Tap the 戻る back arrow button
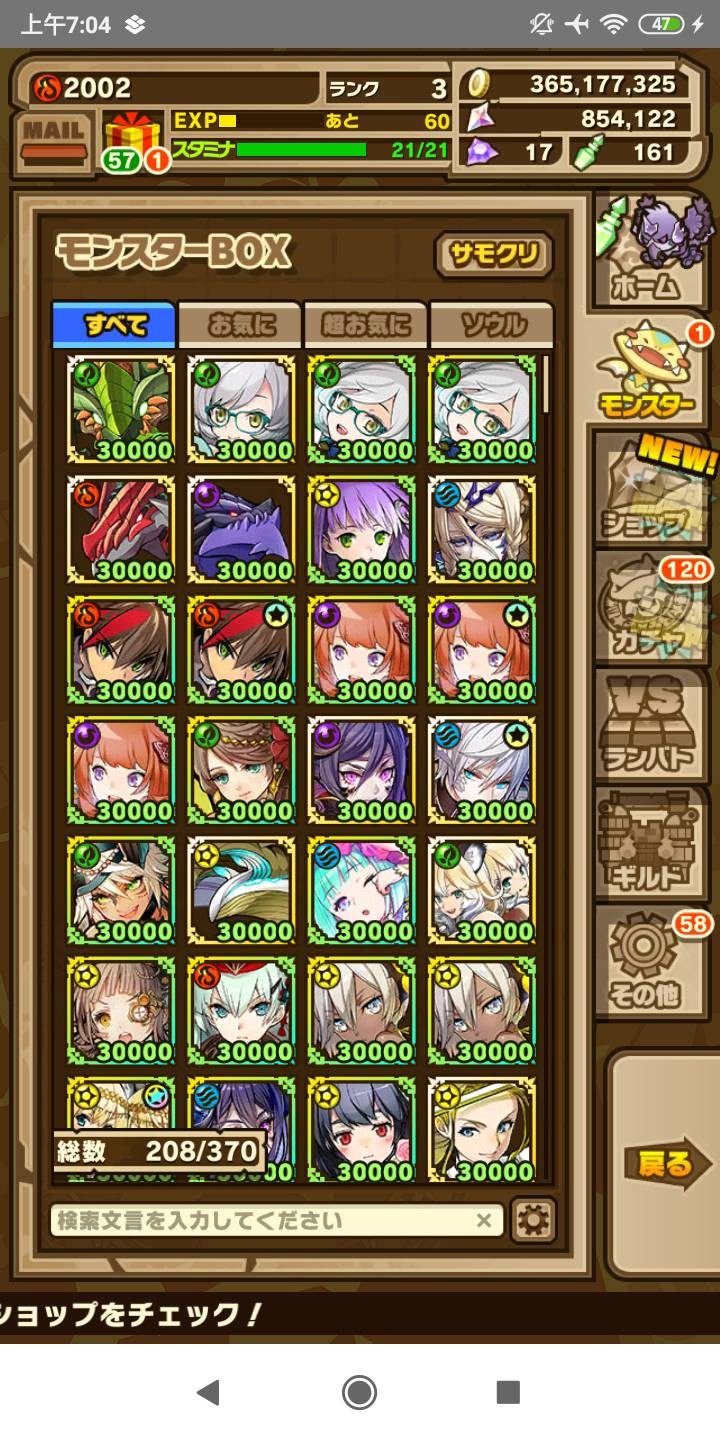Screen dimensions: 720x1440 [x=665, y=1163]
